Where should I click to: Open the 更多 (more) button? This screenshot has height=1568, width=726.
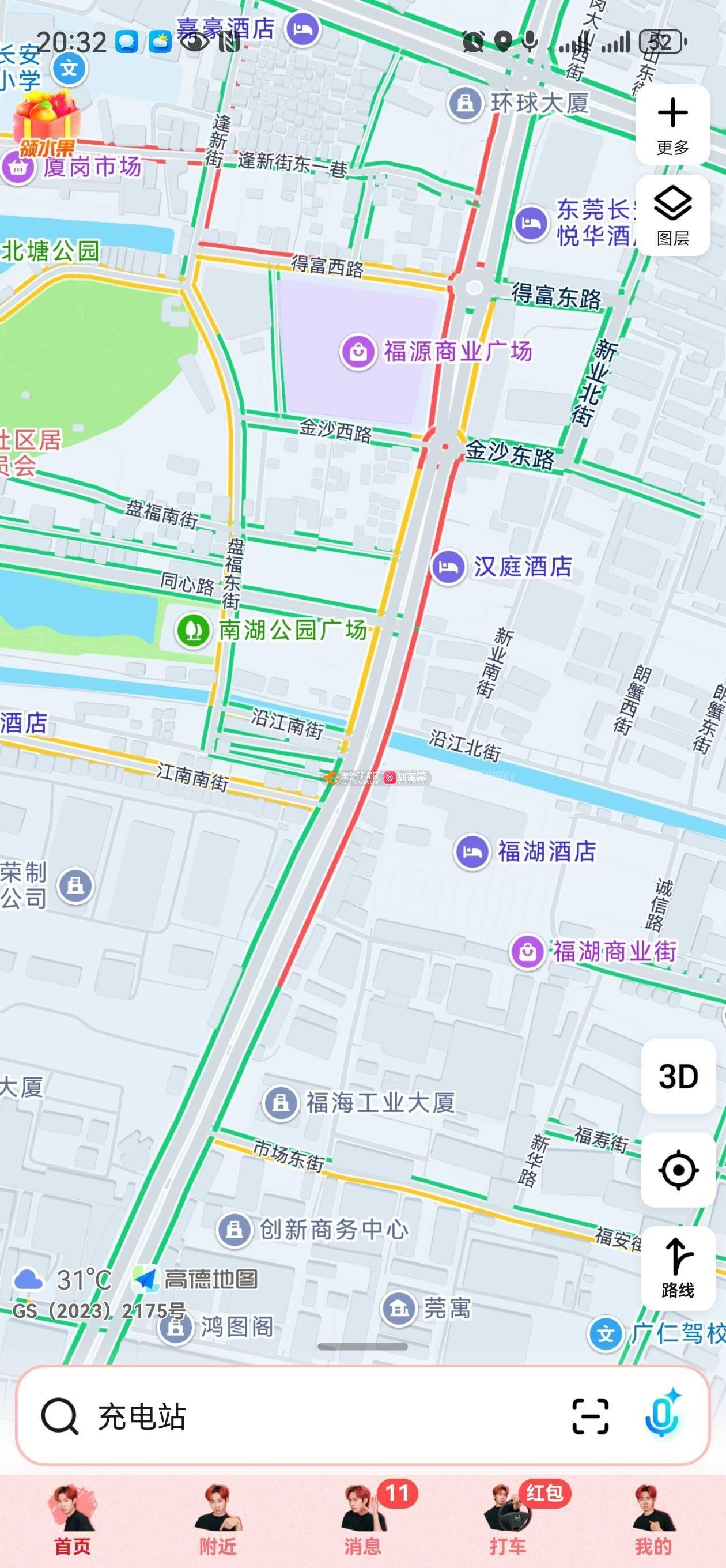tap(672, 126)
